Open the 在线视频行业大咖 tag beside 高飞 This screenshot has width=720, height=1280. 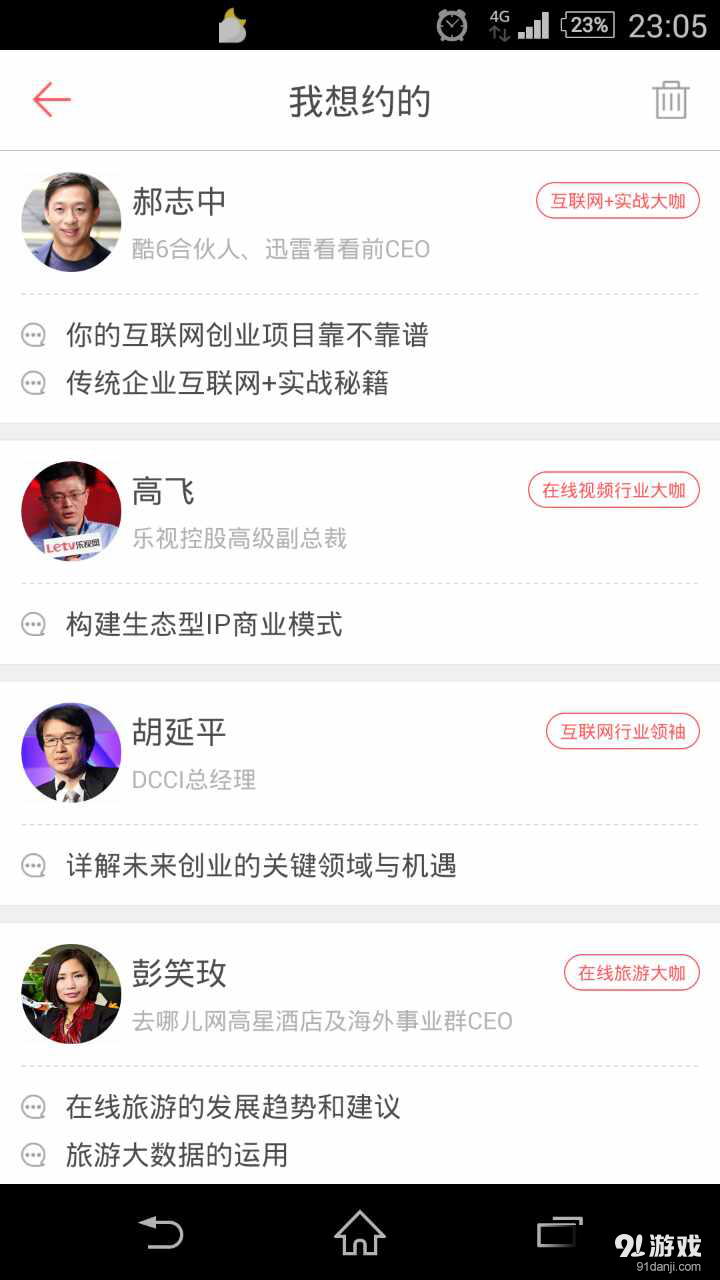[x=613, y=490]
